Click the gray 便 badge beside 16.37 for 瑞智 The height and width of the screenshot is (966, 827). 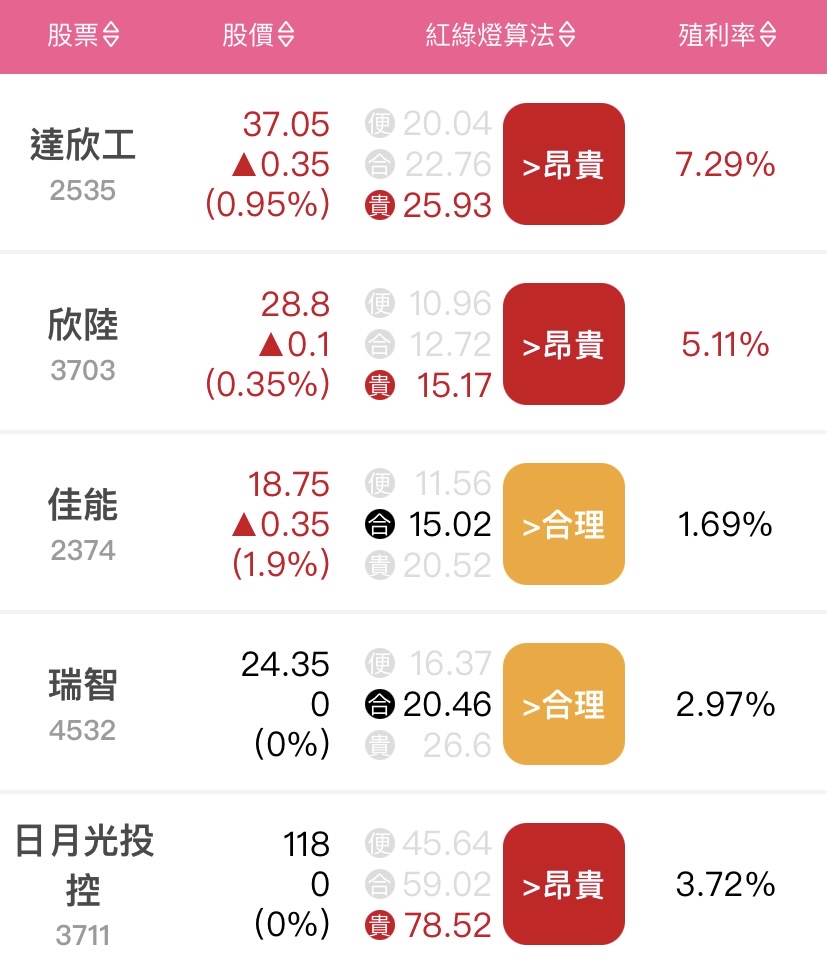[378, 663]
